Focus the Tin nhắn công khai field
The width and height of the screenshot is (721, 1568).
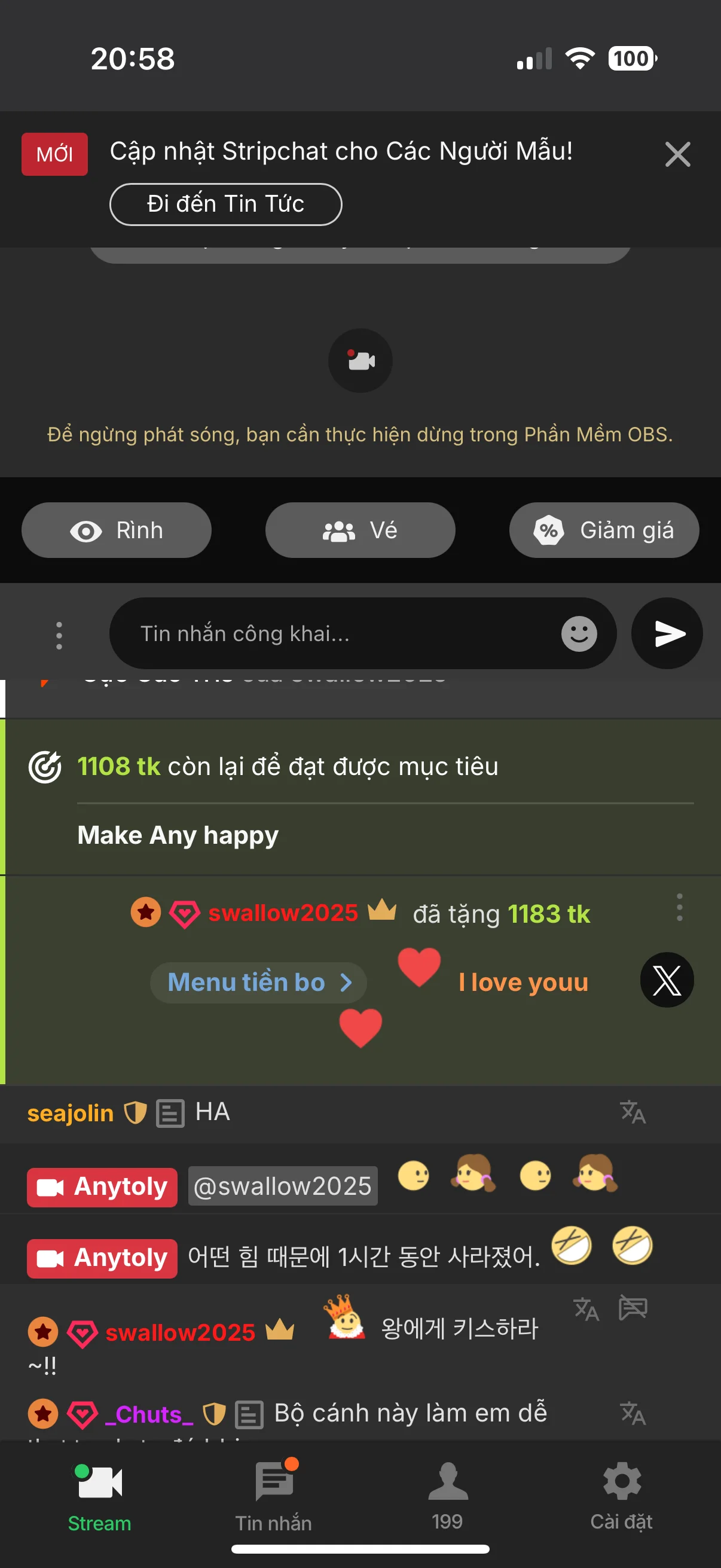pyautogui.click(x=341, y=634)
